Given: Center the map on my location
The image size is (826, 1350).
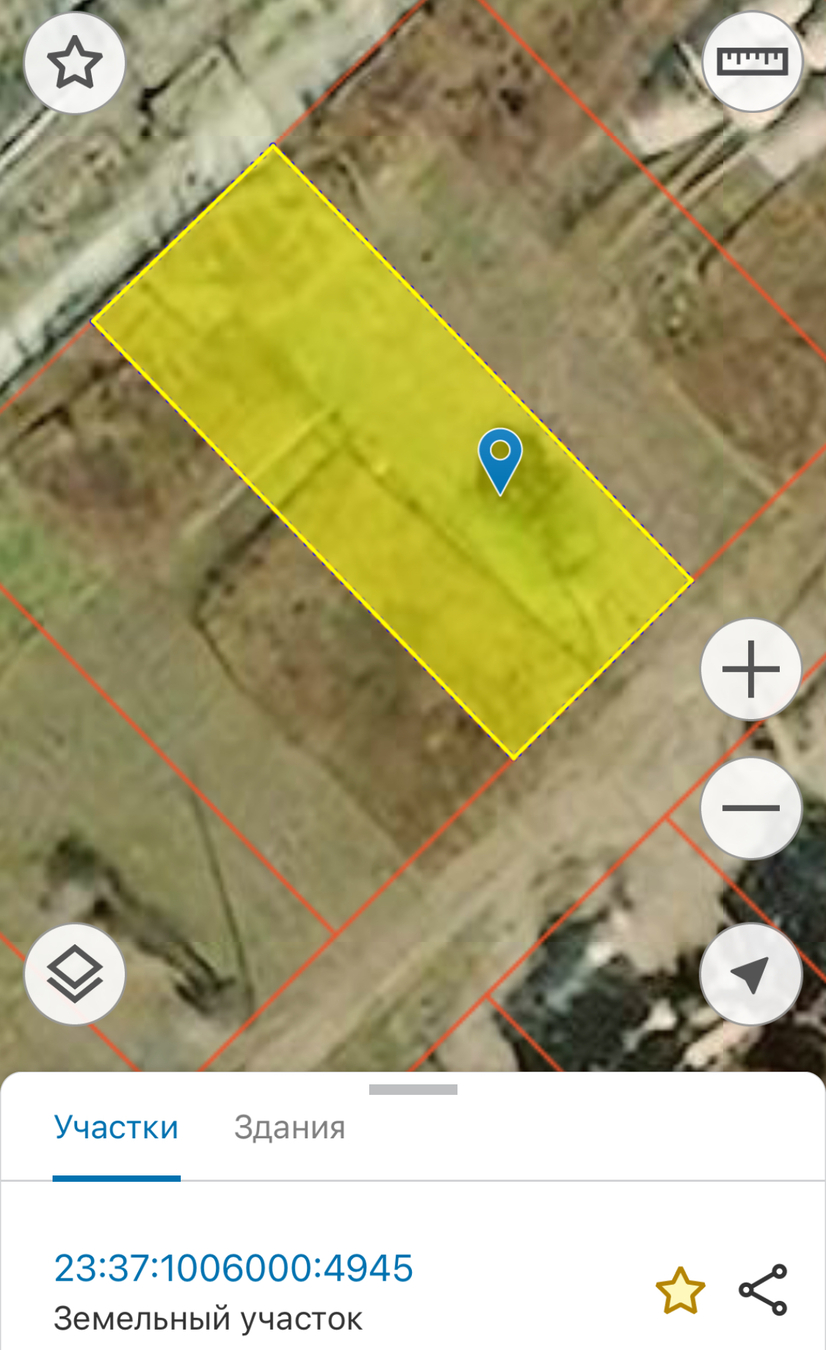Looking at the screenshot, I should click(751, 974).
